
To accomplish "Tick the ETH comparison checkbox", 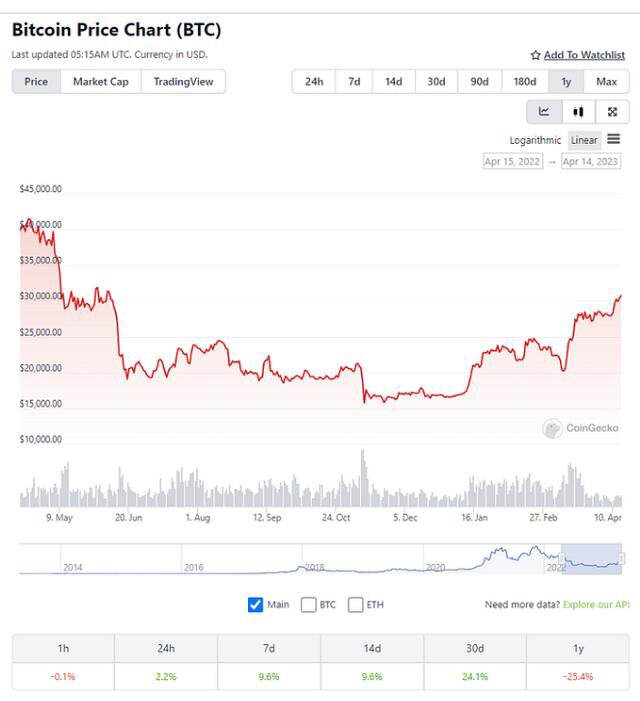I will [355, 605].
